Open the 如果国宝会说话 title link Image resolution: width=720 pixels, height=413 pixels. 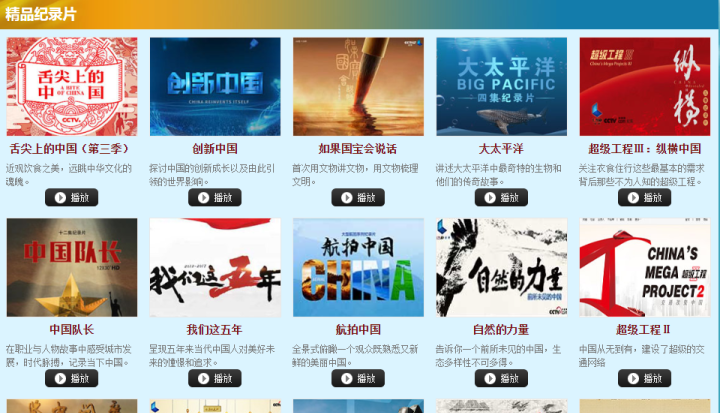[x=358, y=149]
